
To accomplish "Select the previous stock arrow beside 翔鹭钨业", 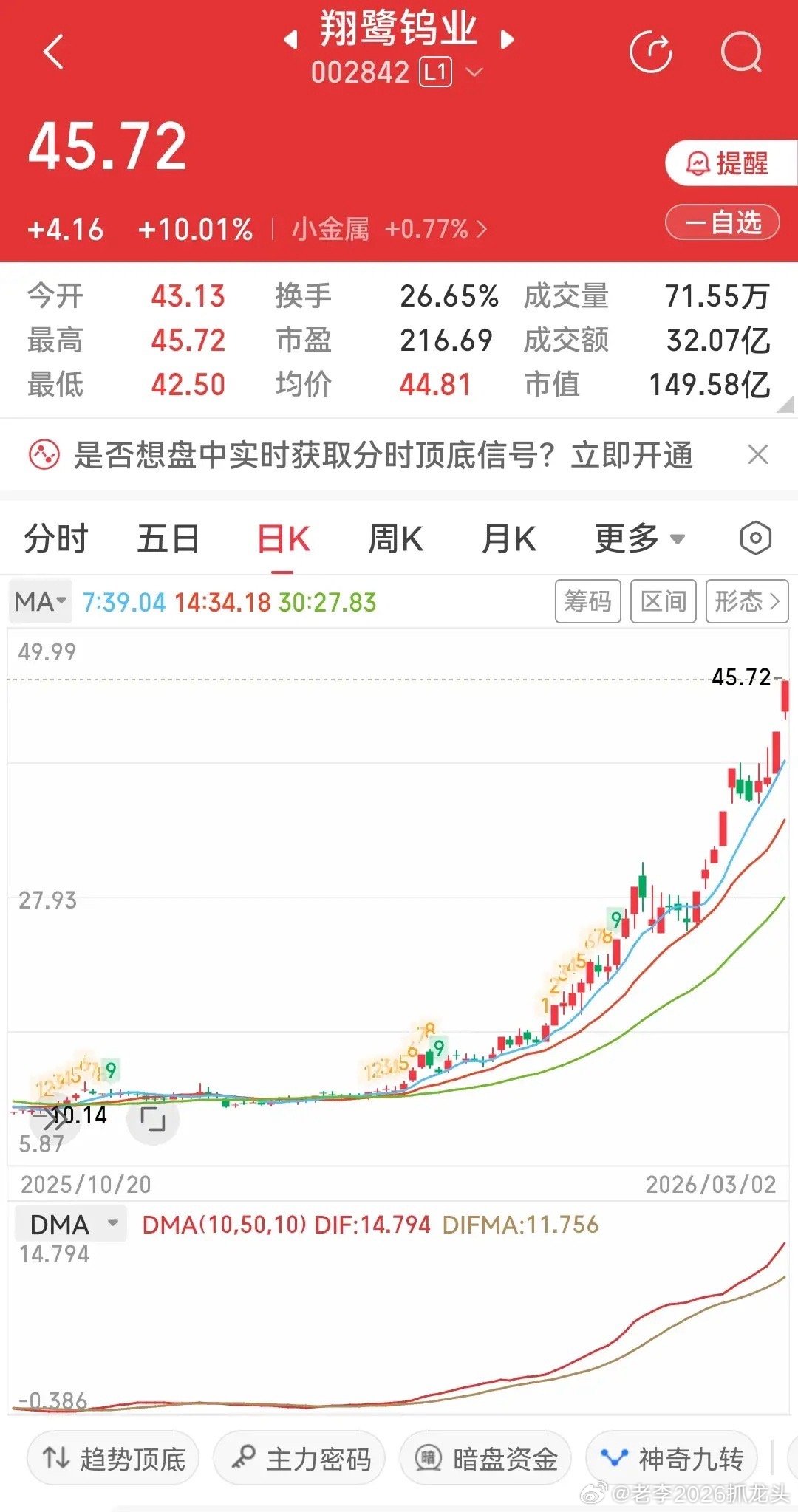I will tap(290, 40).
